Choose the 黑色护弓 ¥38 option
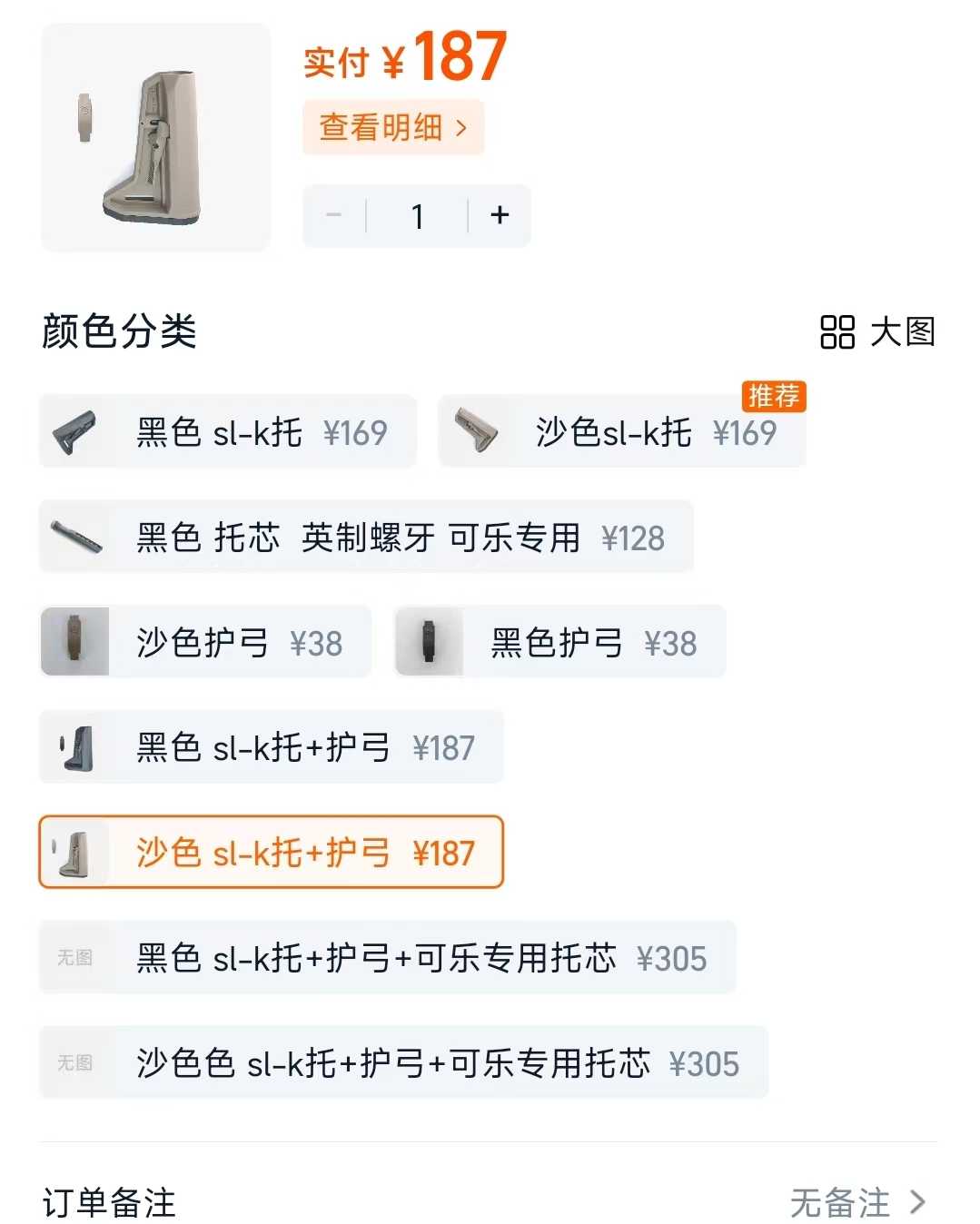The image size is (980, 1224). click(560, 643)
